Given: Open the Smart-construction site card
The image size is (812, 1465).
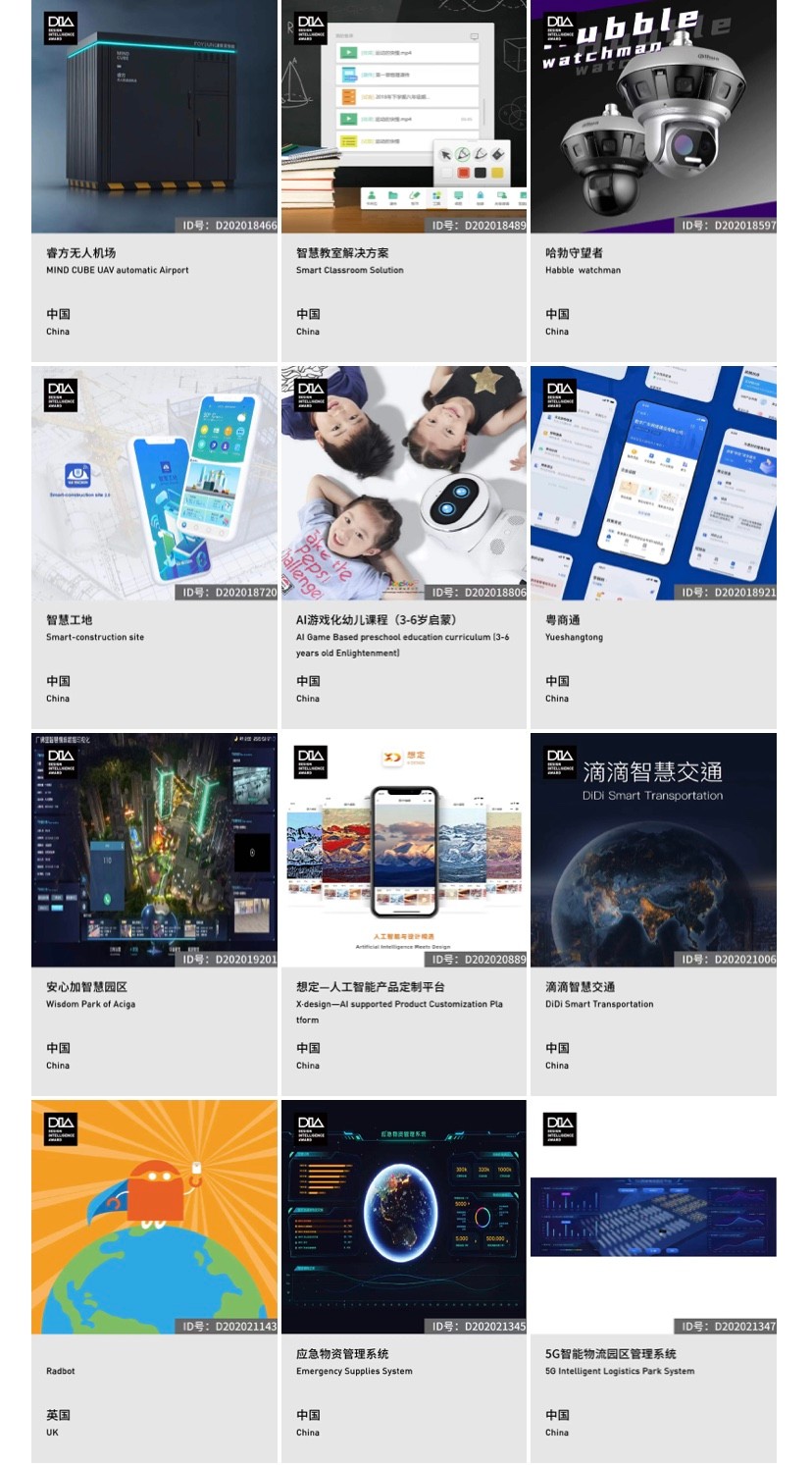Looking at the screenshot, I should coord(154,483).
